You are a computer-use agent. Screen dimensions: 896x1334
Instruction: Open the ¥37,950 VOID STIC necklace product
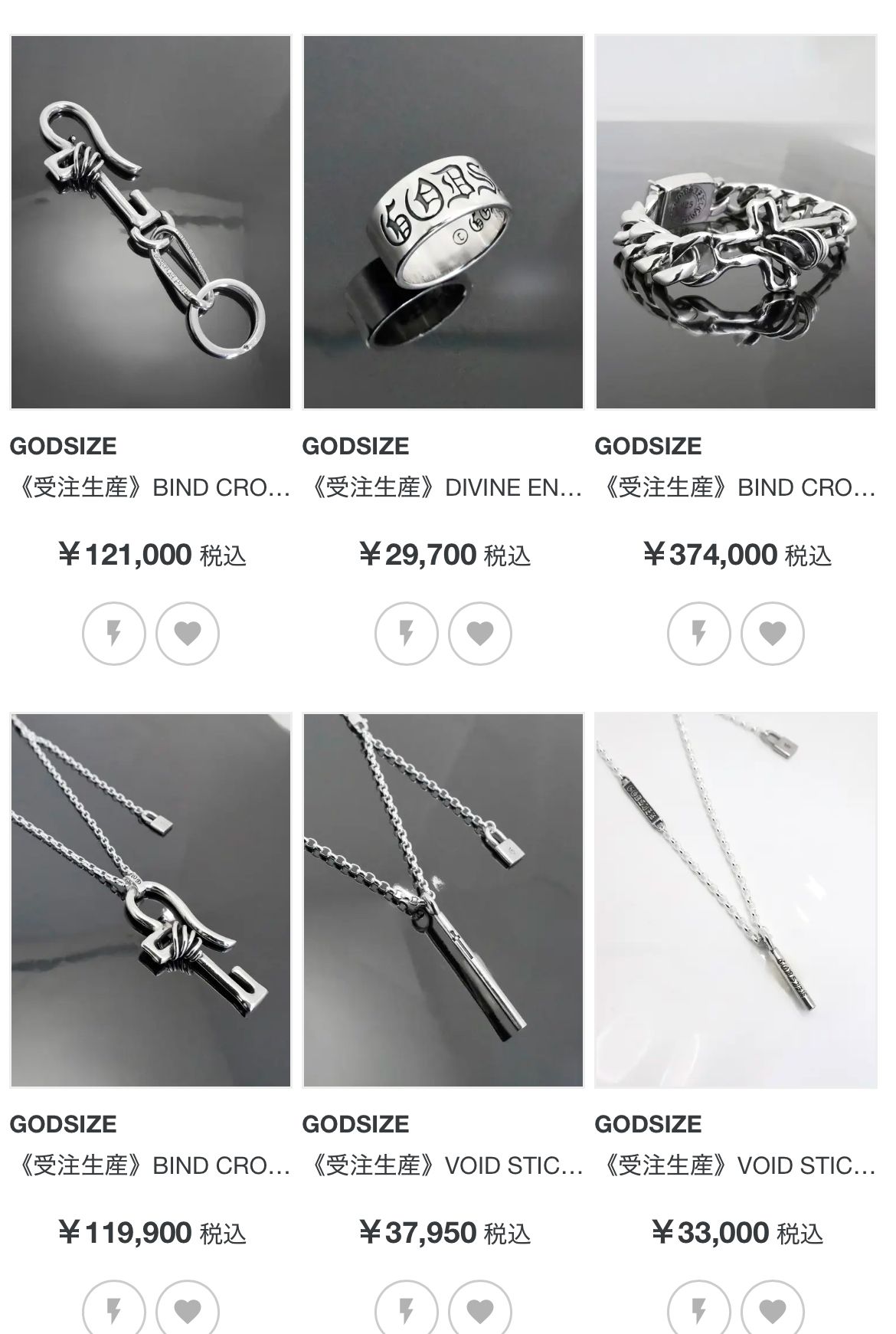tap(443, 900)
